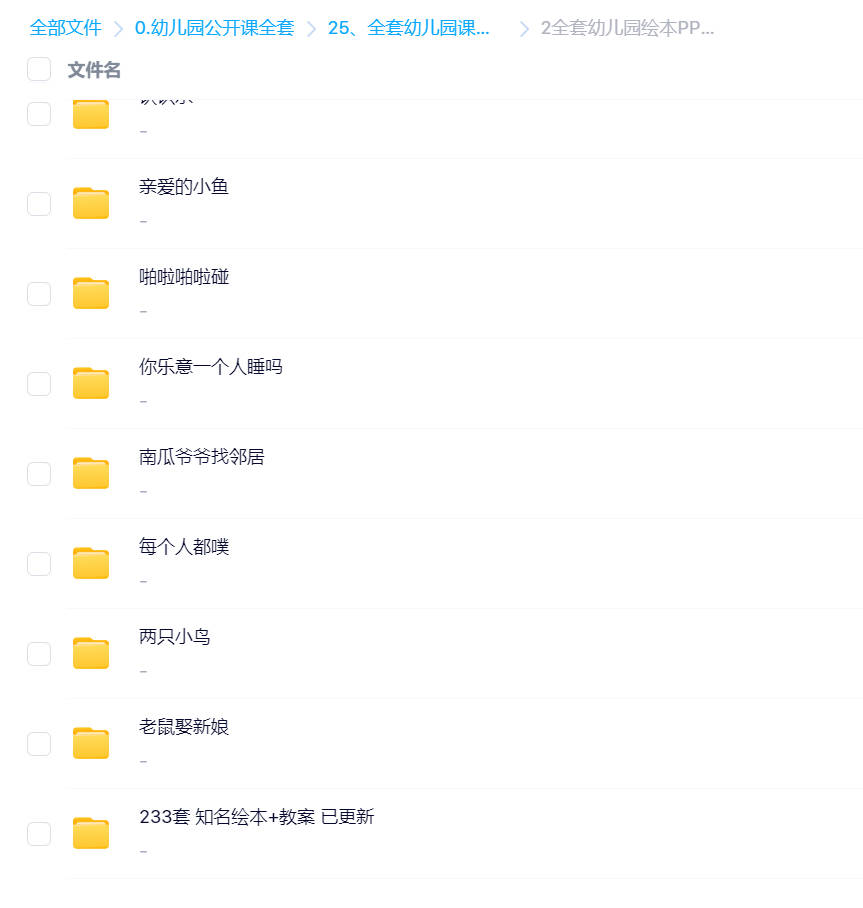Open folder 你乐意一个人睡吗
The image size is (863, 908).
pyautogui.click(x=210, y=367)
